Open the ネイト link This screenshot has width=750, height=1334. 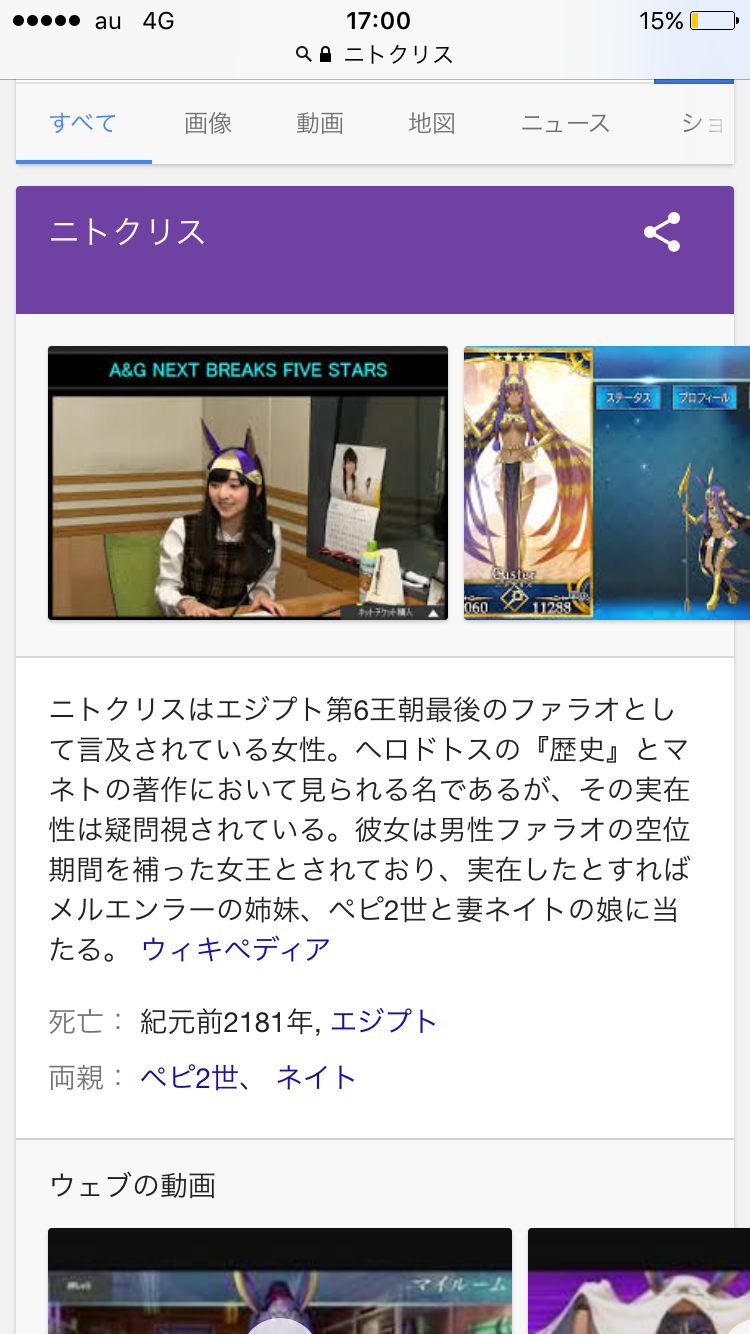click(316, 1077)
